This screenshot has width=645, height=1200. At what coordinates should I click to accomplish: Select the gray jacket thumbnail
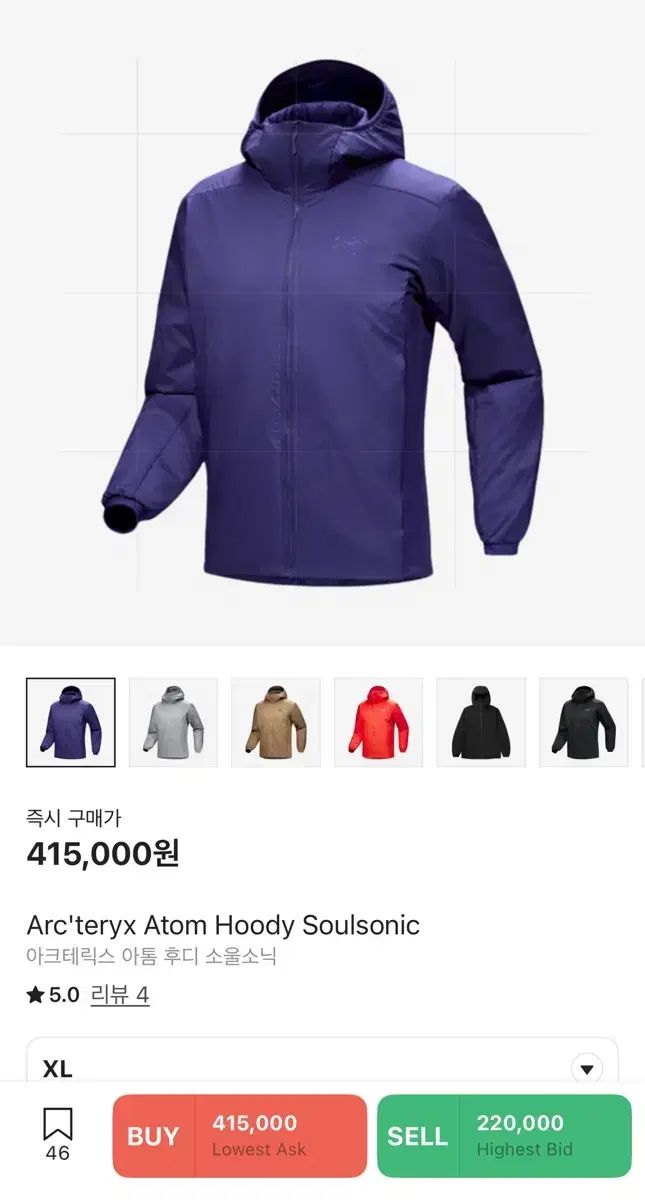coord(173,722)
